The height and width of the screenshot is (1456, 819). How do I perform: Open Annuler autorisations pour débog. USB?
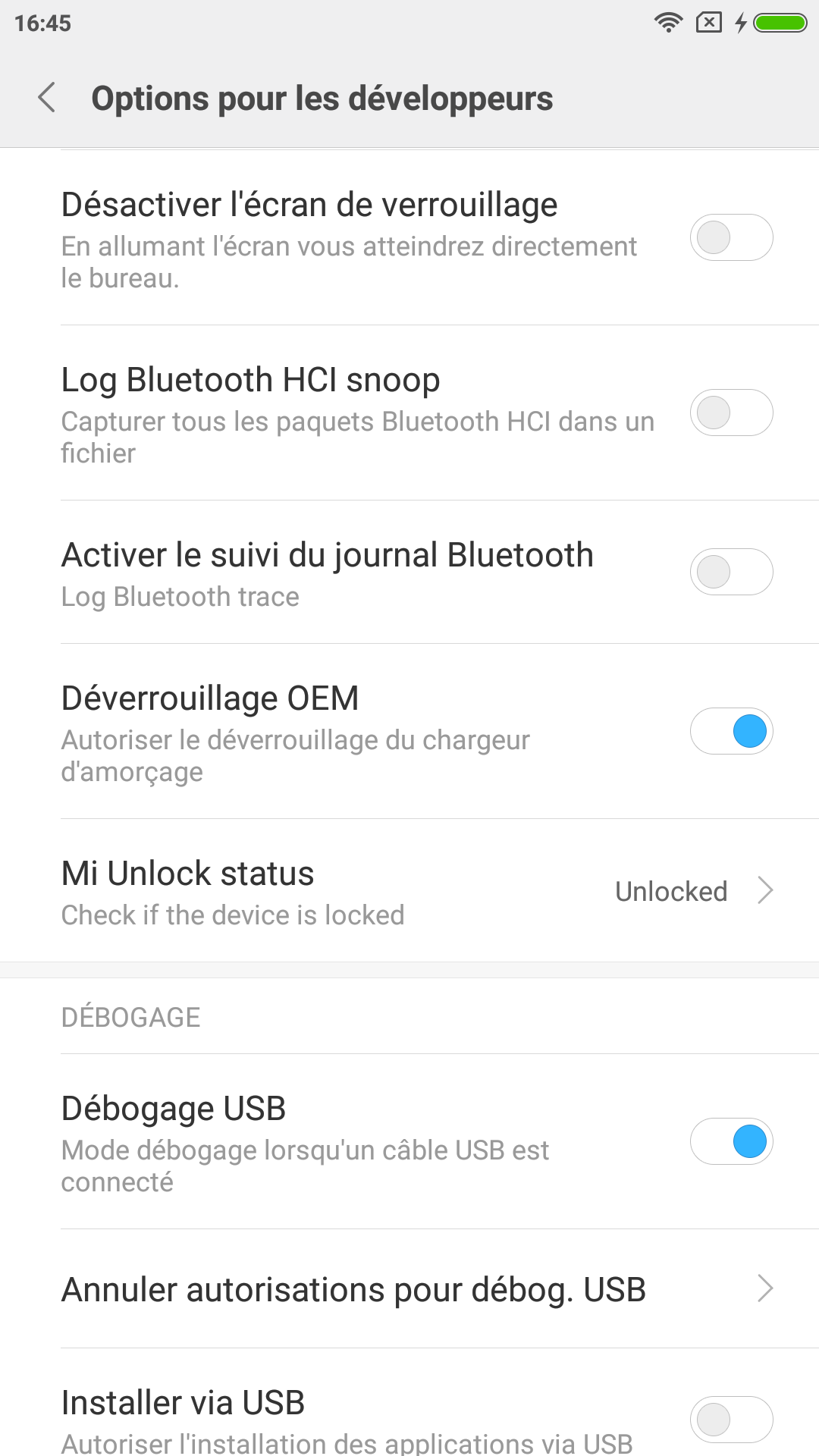point(409,1289)
